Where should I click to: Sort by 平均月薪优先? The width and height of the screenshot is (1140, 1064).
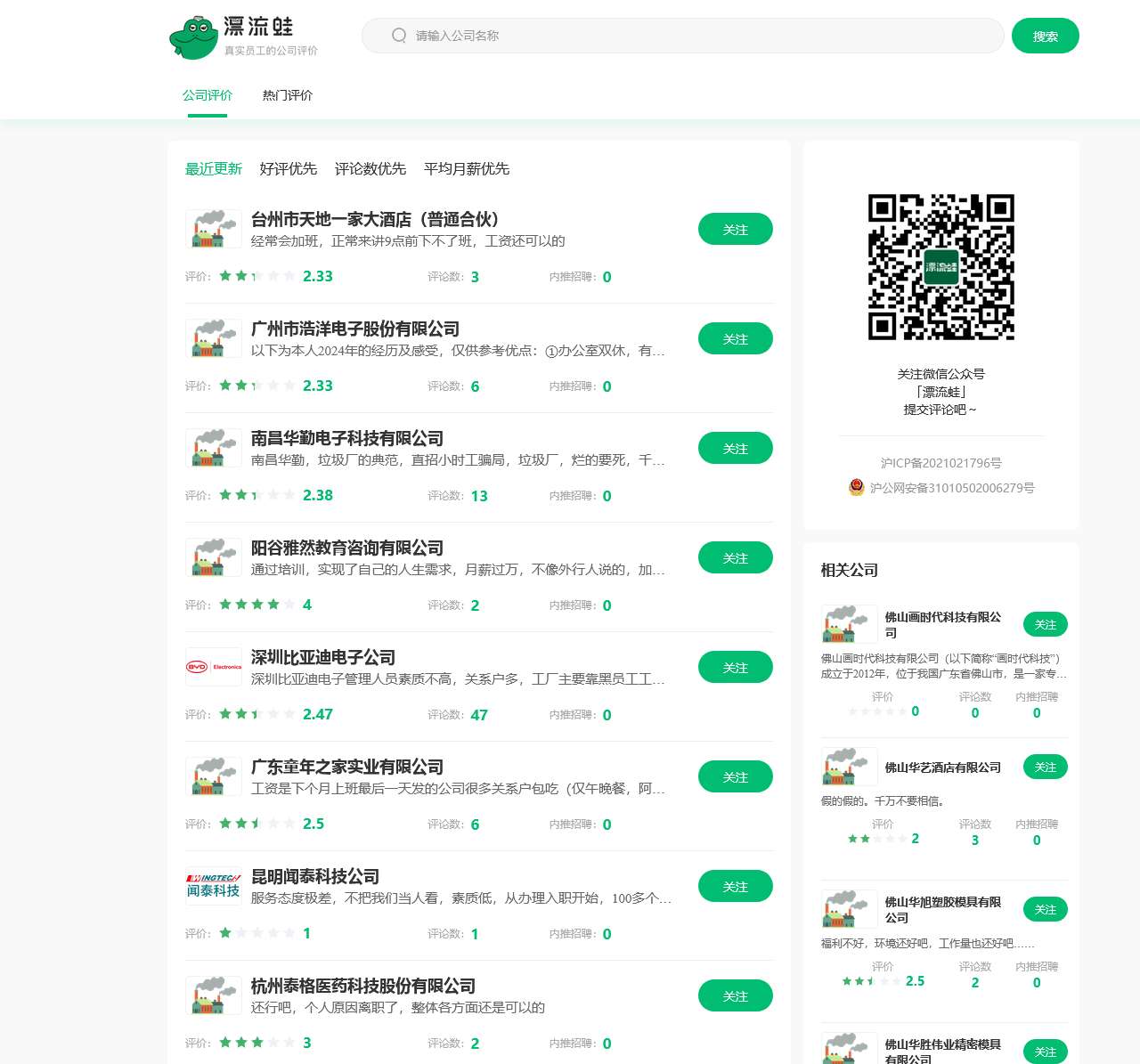click(x=466, y=168)
